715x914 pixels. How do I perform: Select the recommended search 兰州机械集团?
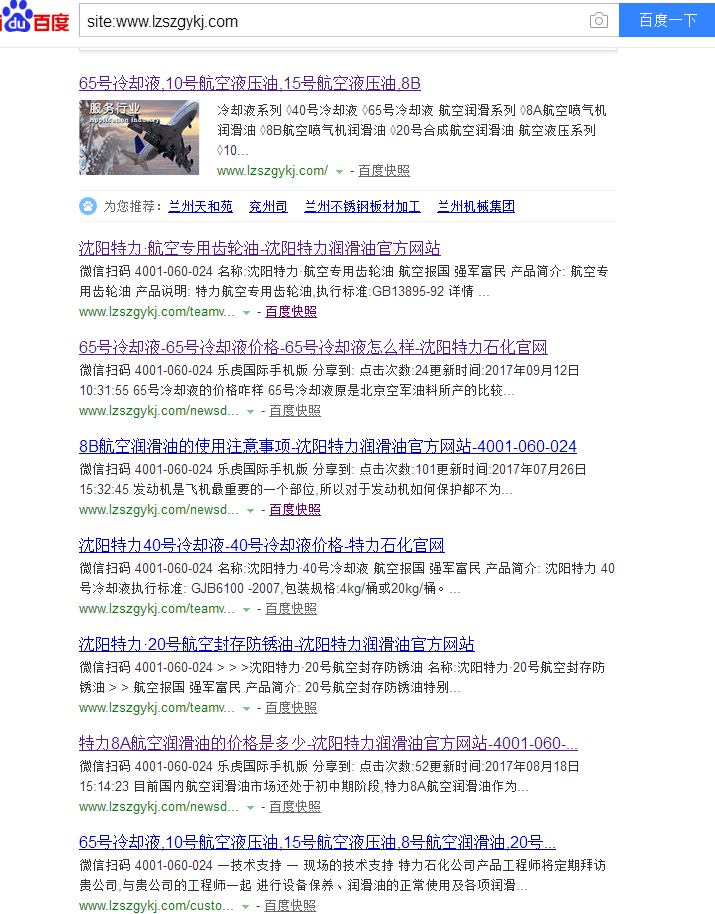coord(476,206)
